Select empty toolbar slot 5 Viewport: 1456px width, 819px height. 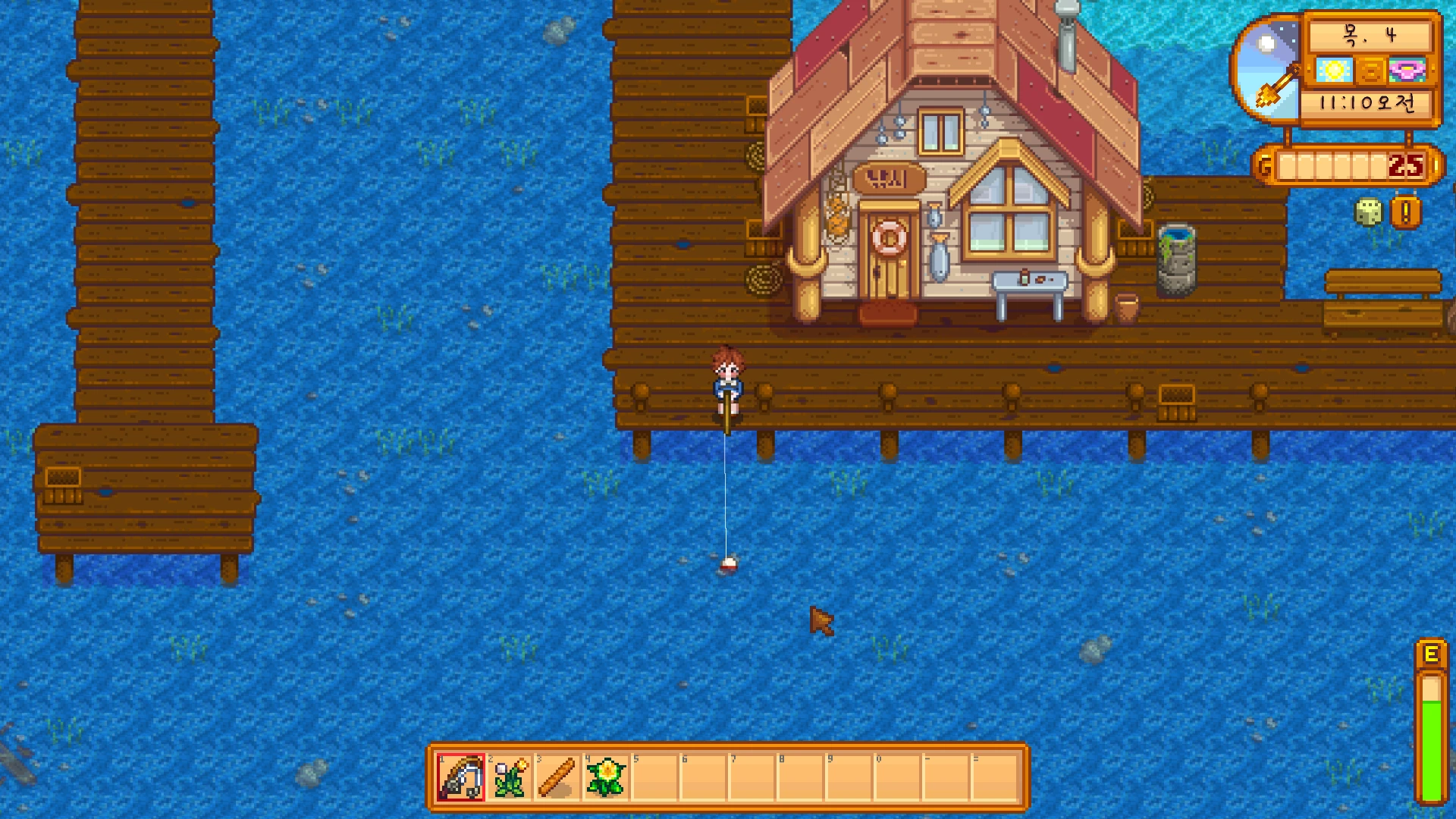coord(654,777)
